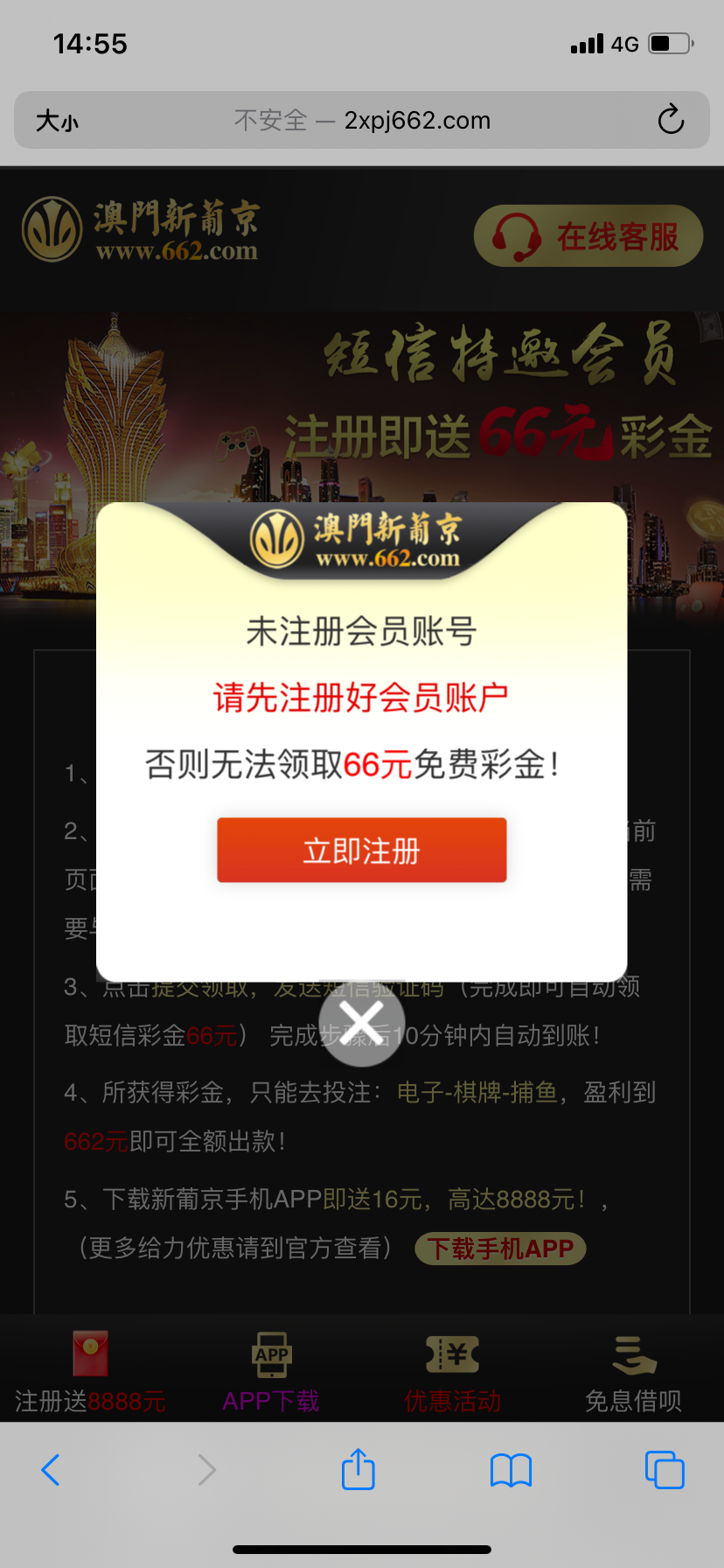Image resolution: width=724 pixels, height=1568 pixels.
Task: Open the 免息借呗 tab
Action: (633, 1371)
